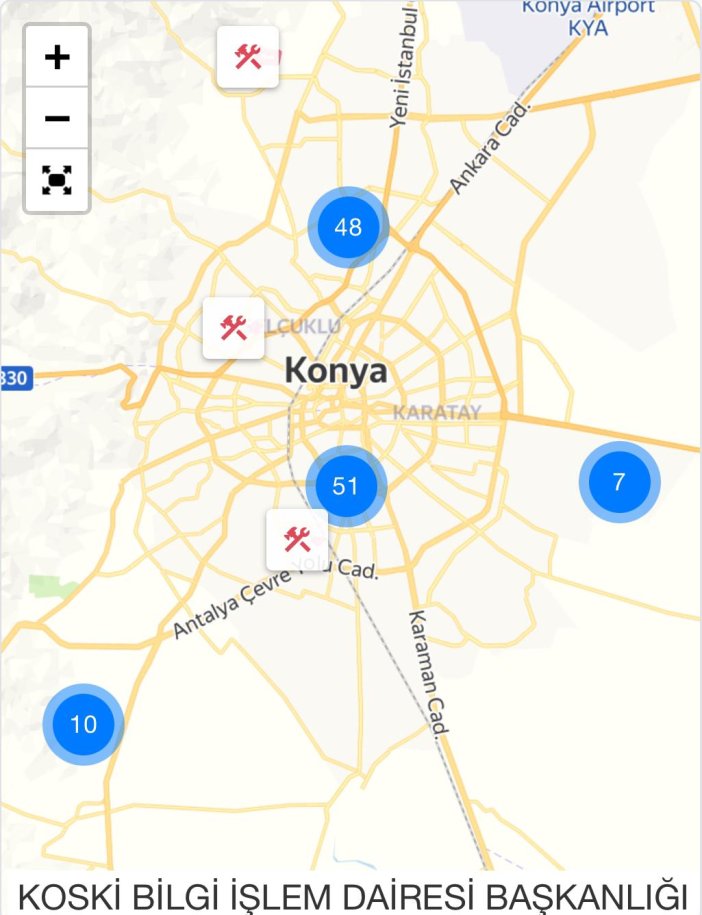Toggle fullscreen map view
This screenshot has width=702, height=915.
point(57,180)
